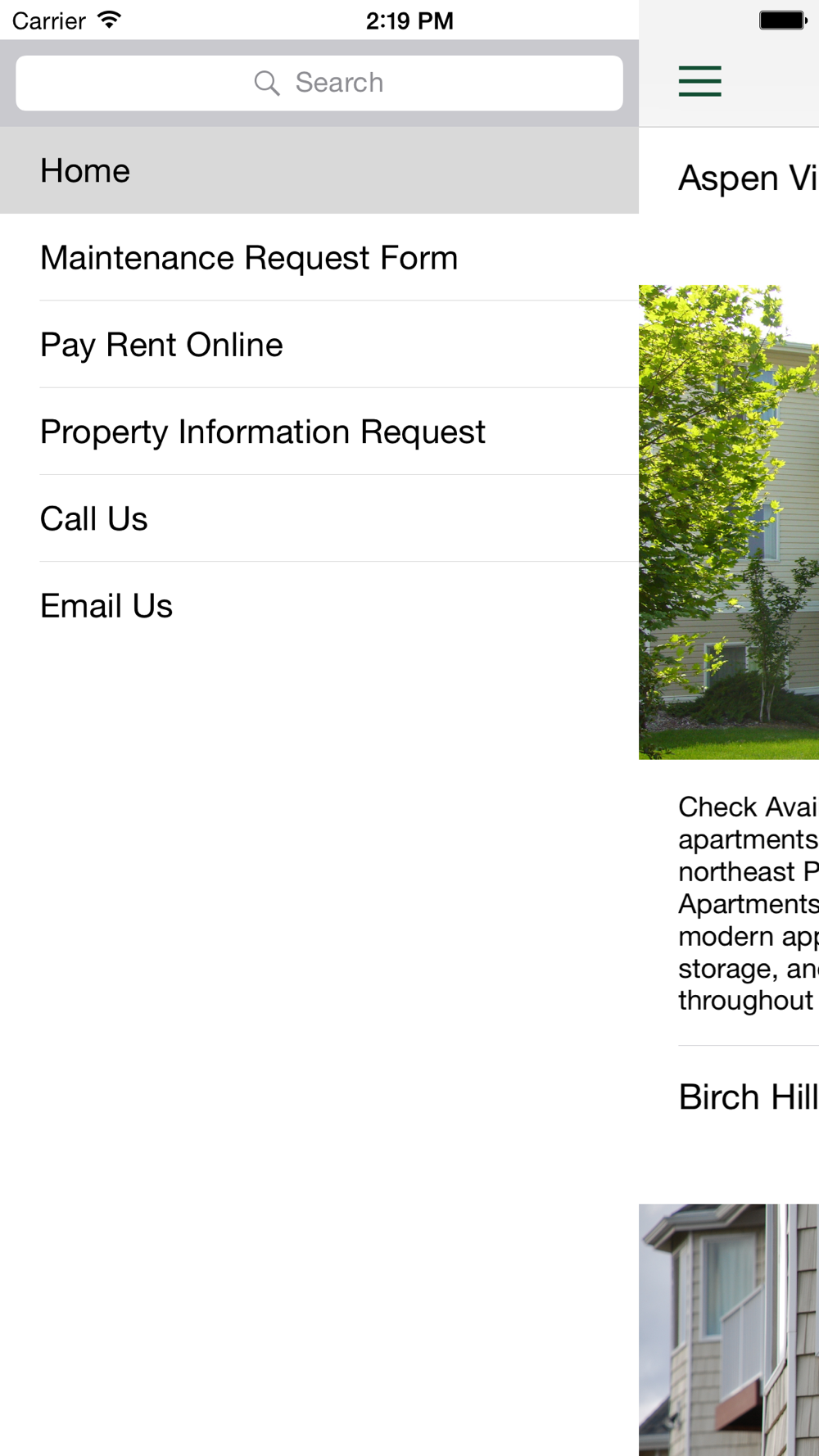
Task: Close the drawer with the hamburger icon
Action: tap(699, 81)
